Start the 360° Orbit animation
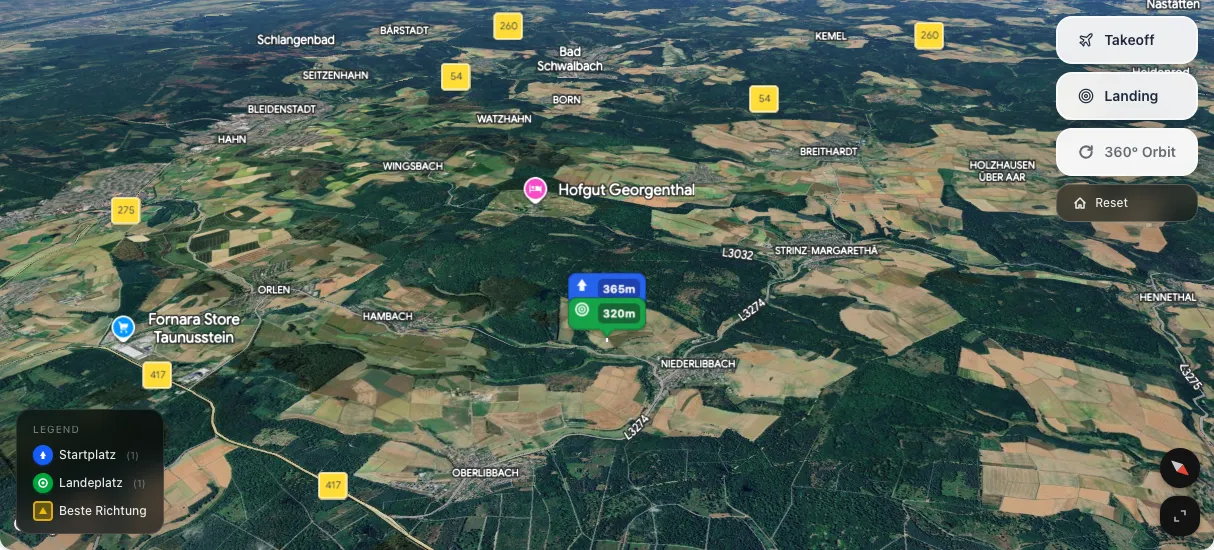This screenshot has width=1214, height=550. coord(1126,153)
